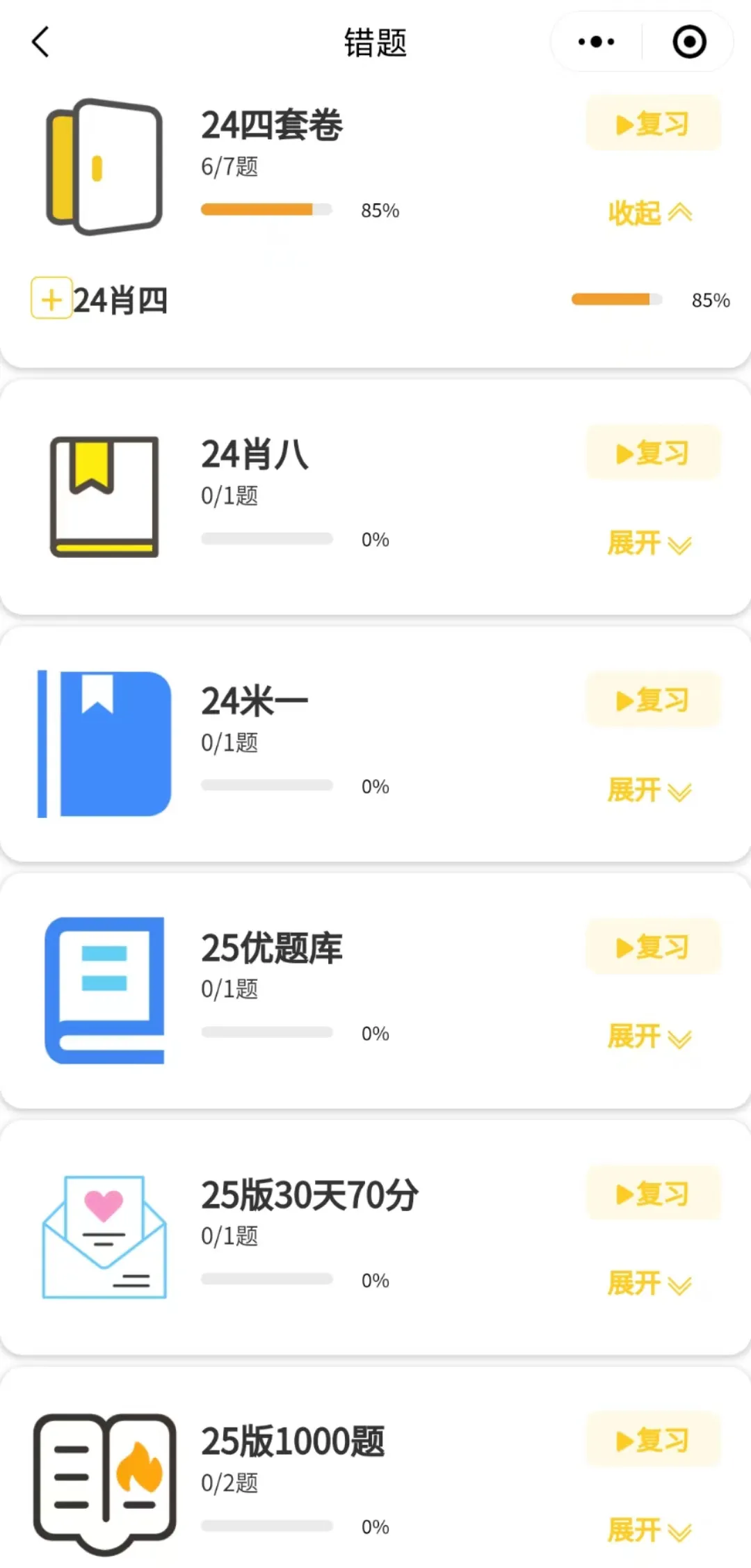Viewport: 751px width, 1568px height.
Task: Start 复习 for 25版1000题
Action: 653,1440
